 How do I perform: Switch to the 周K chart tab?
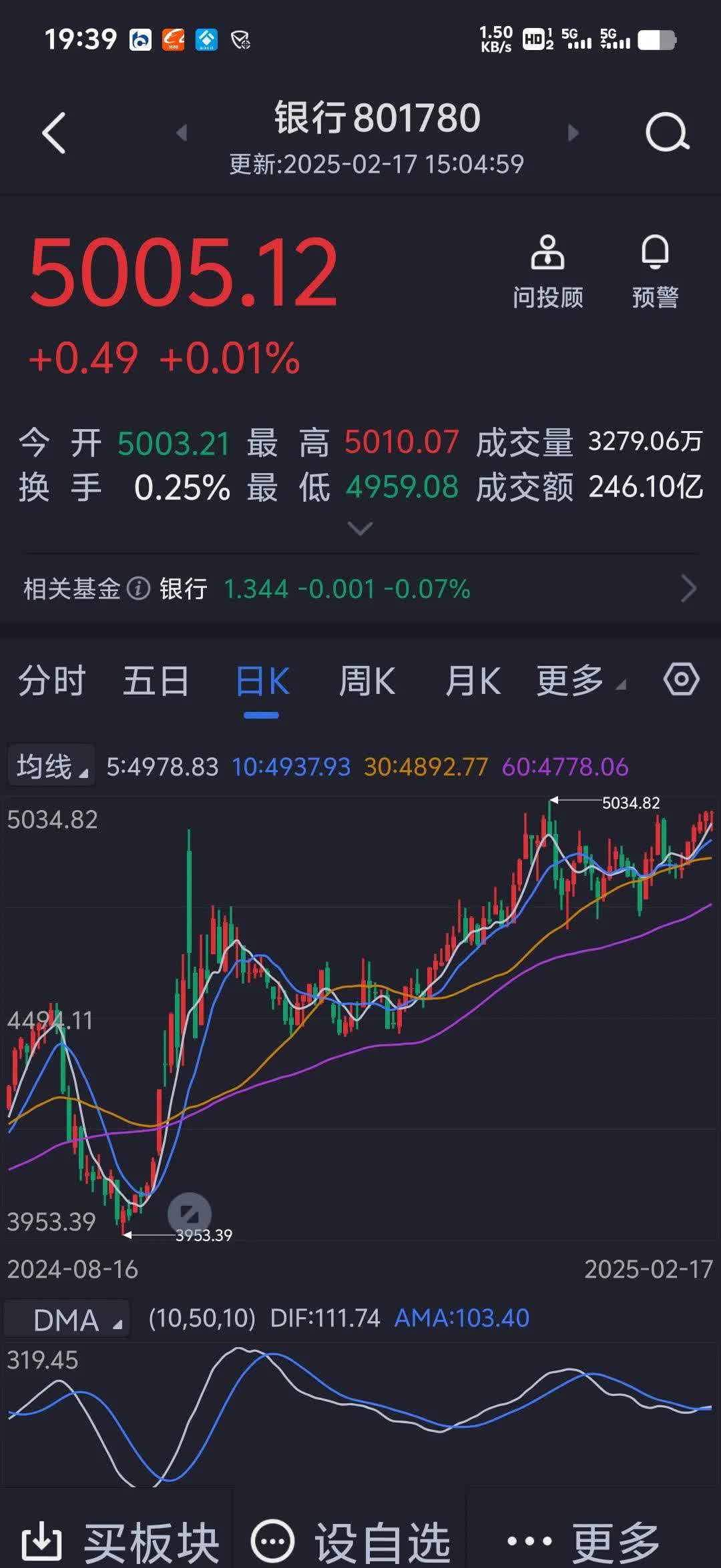[x=367, y=681]
